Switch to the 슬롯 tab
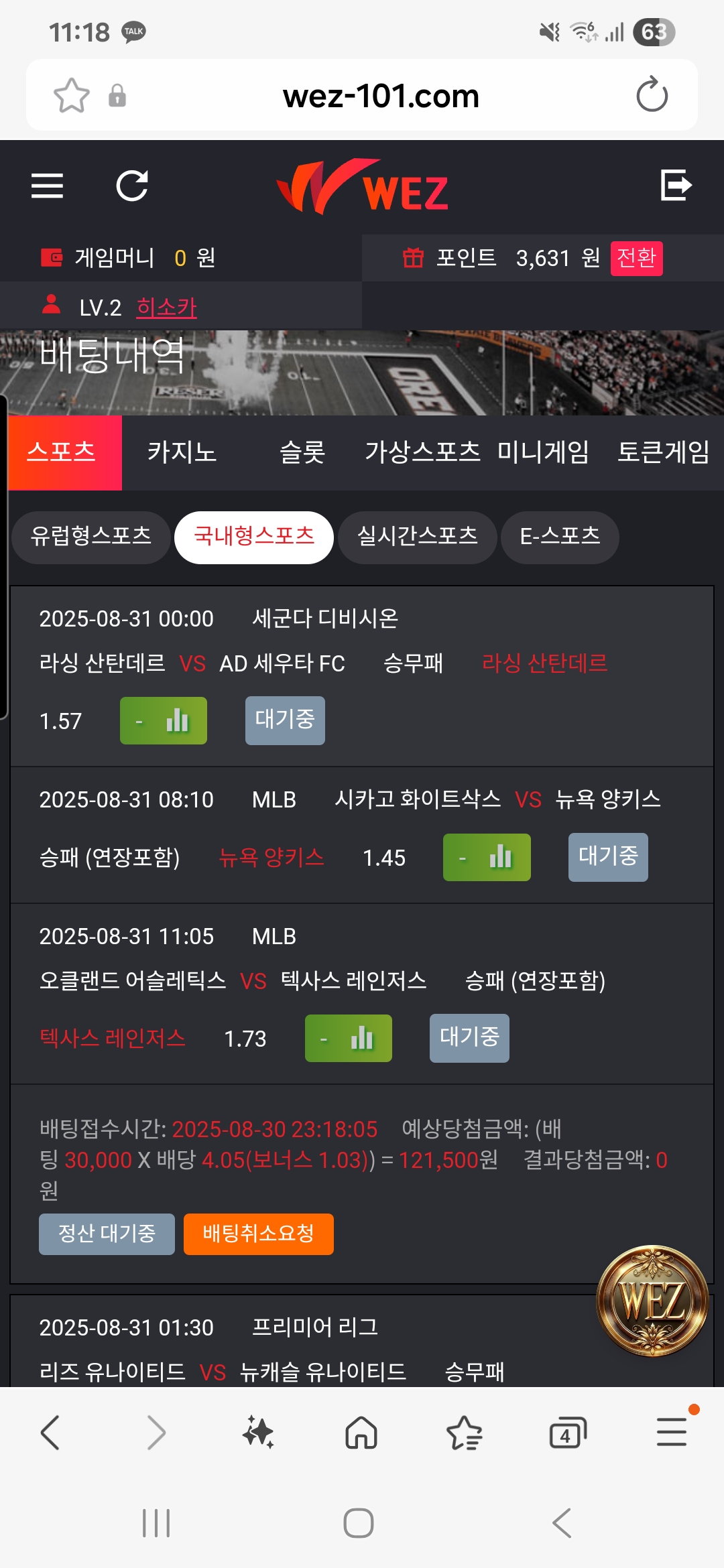 pos(302,452)
